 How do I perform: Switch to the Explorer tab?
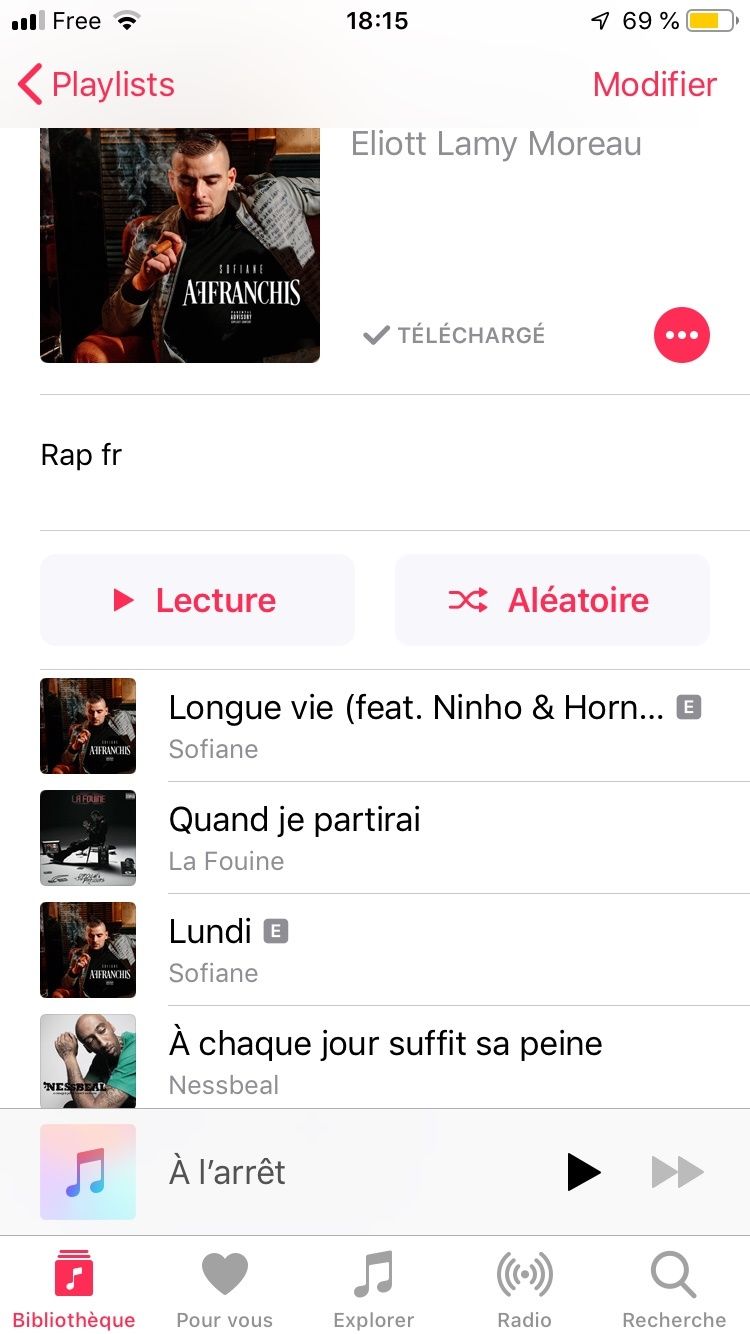click(374, 1290)
